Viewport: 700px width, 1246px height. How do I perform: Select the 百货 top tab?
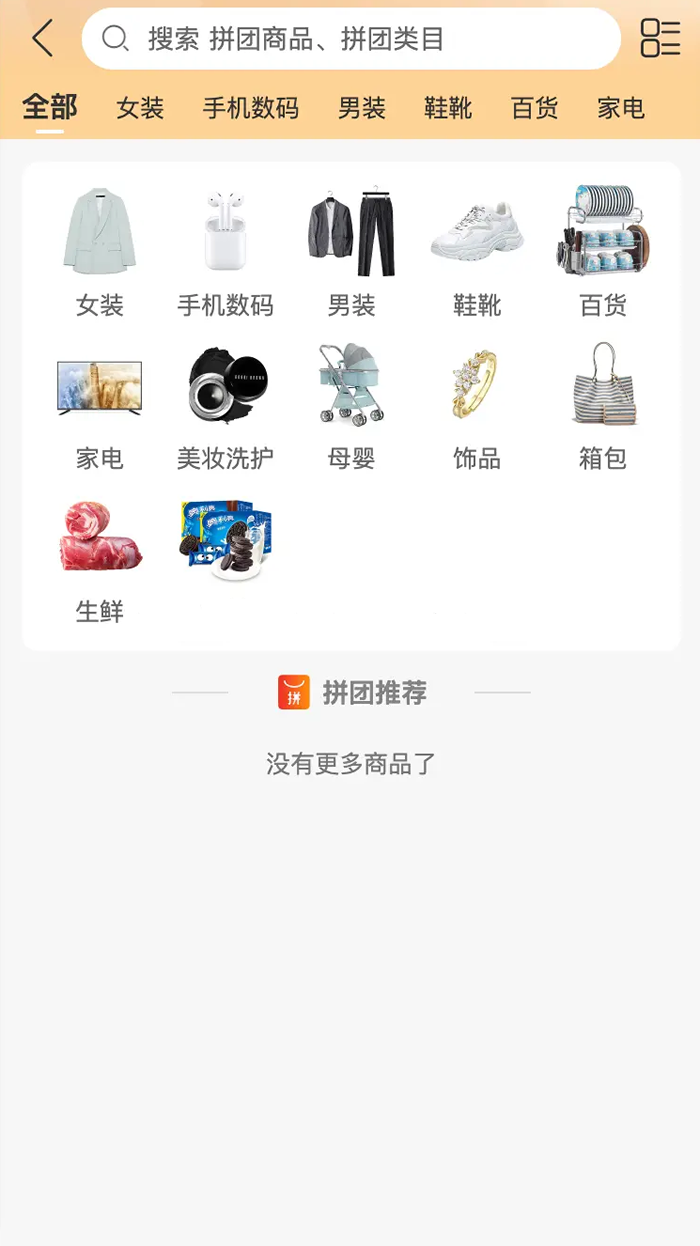(x=534, y=108)
